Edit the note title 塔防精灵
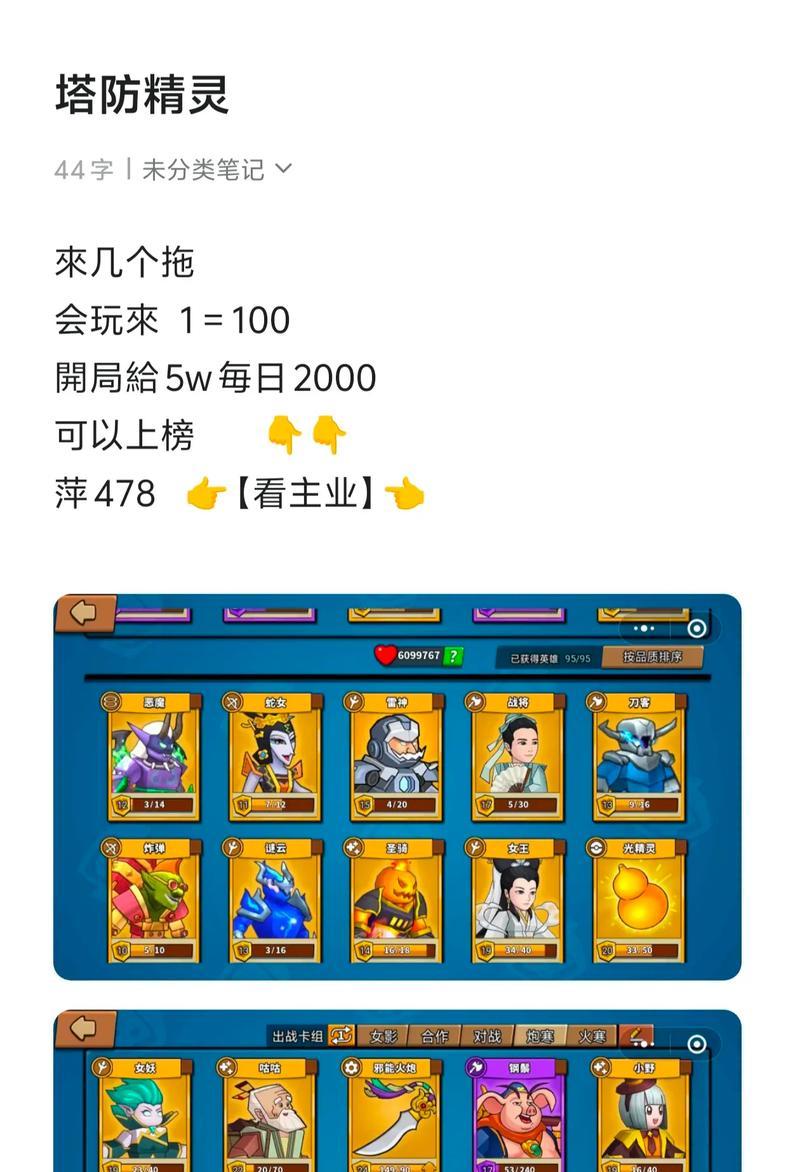Image resolution: width=800 pixels, height=1172 pixels. point(142,94)
